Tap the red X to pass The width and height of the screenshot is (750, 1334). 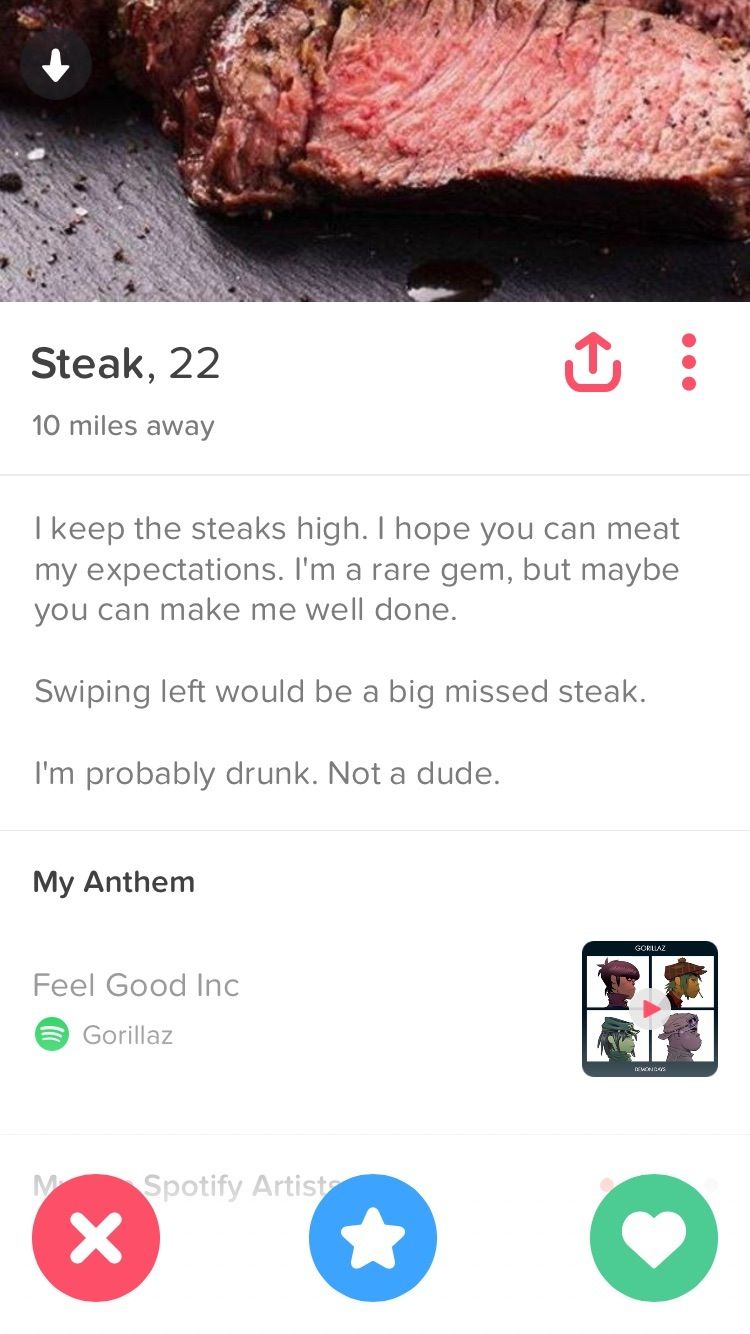coord(96,1237)
